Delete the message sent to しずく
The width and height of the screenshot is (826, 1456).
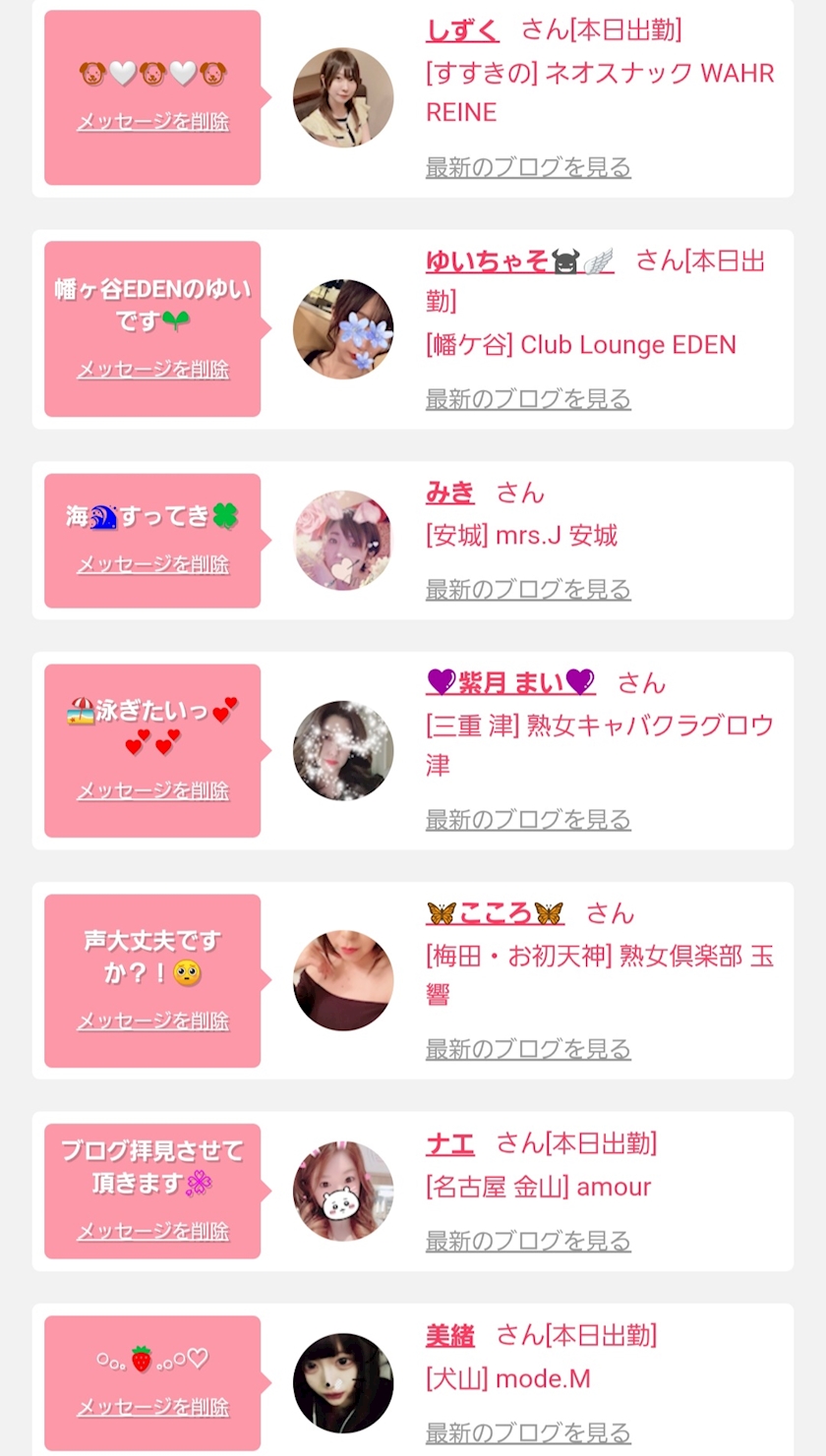click(152, 122)
